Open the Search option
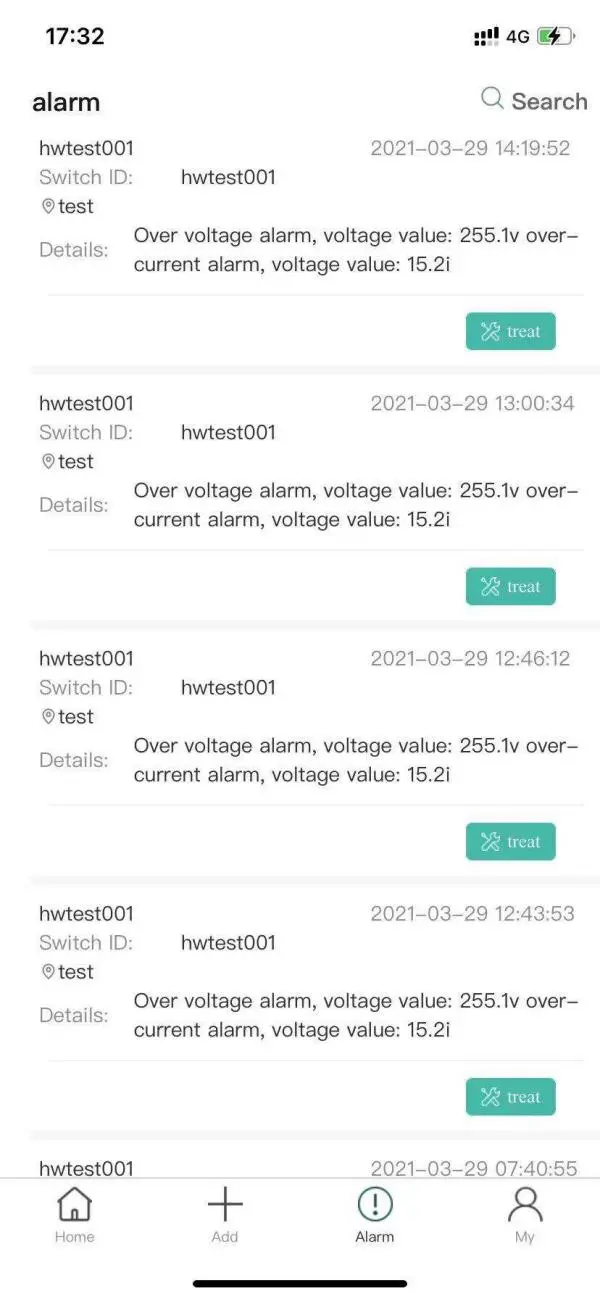600x1299 pixels. pos(534,101)
